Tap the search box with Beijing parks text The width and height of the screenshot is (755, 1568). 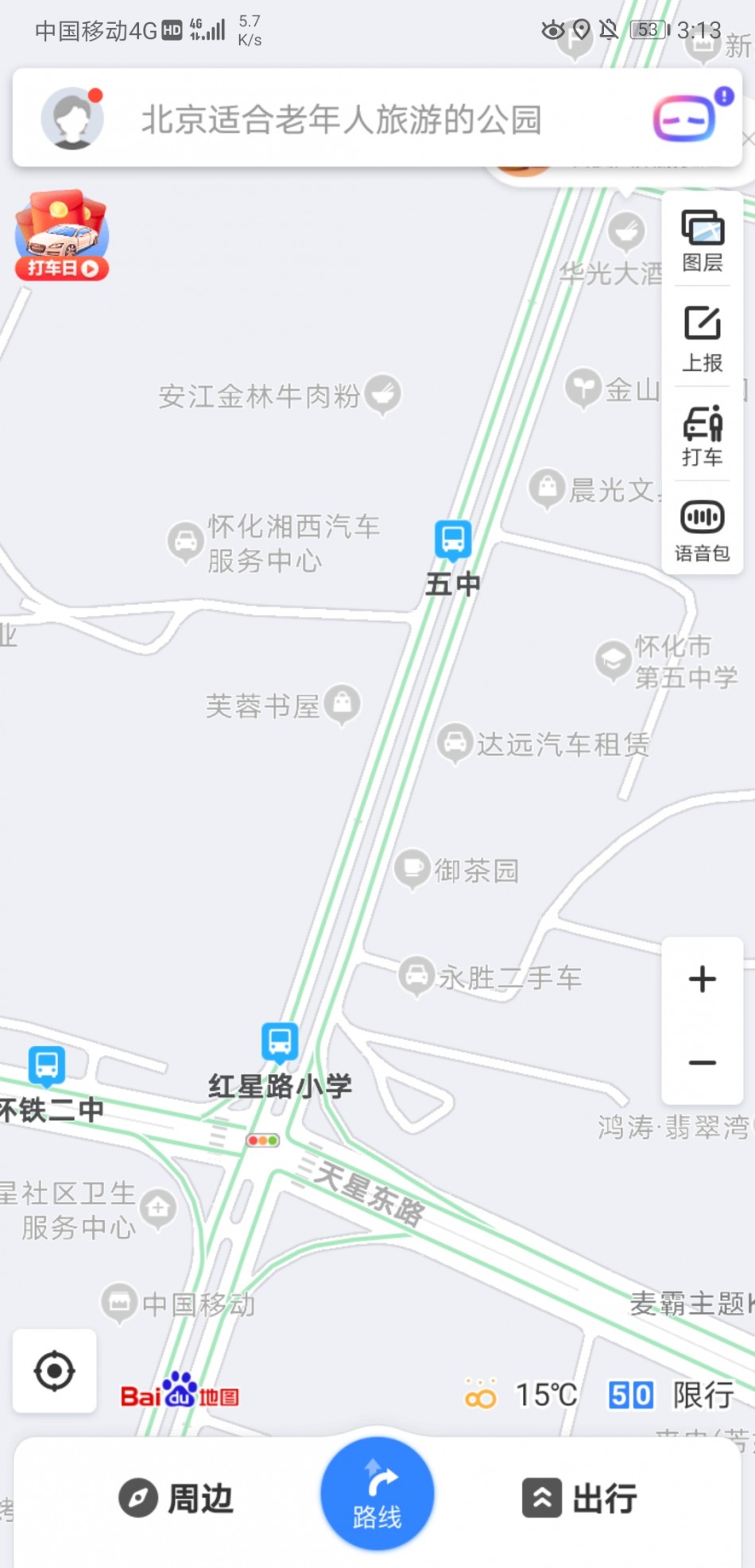(x=342, y=120)
